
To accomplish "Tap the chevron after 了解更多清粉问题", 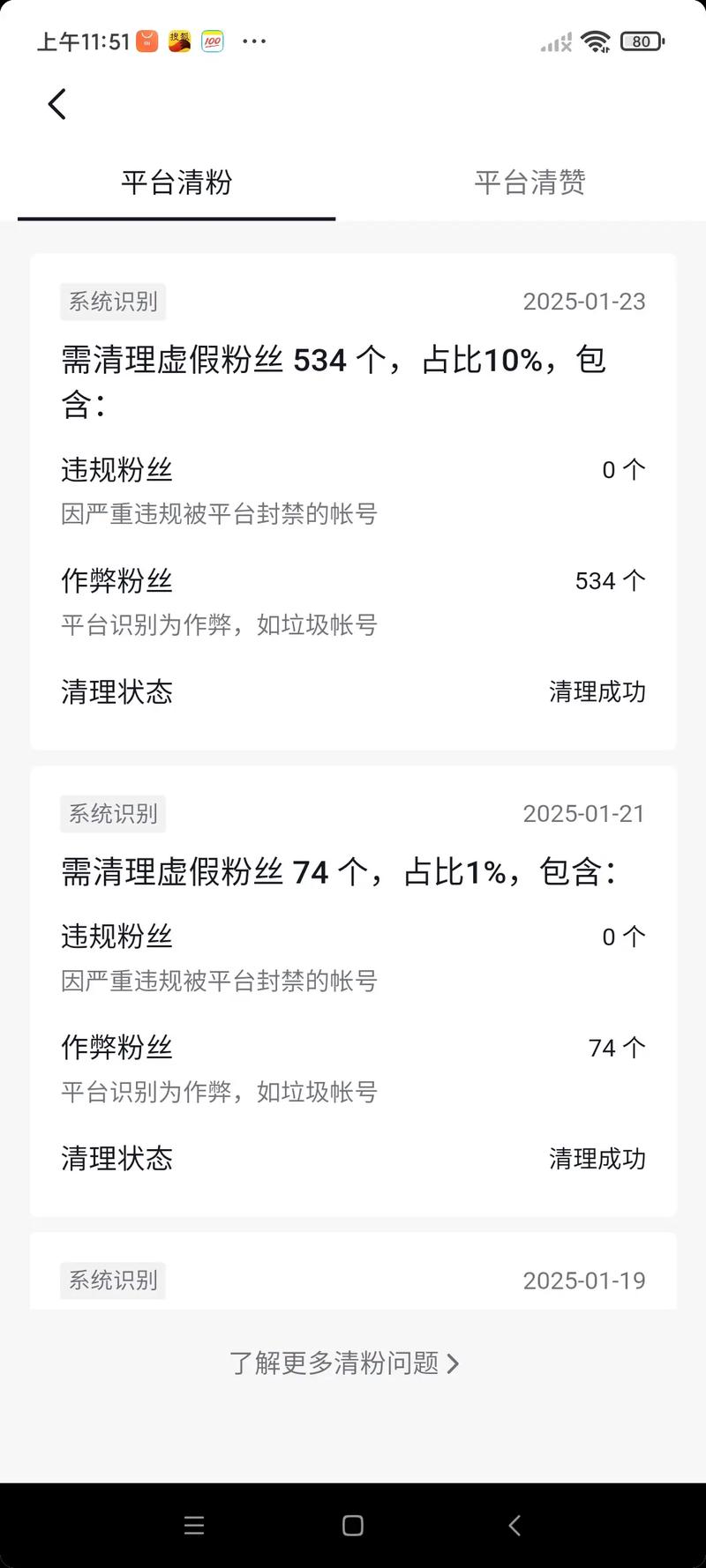I will [x=455, y=1363].
